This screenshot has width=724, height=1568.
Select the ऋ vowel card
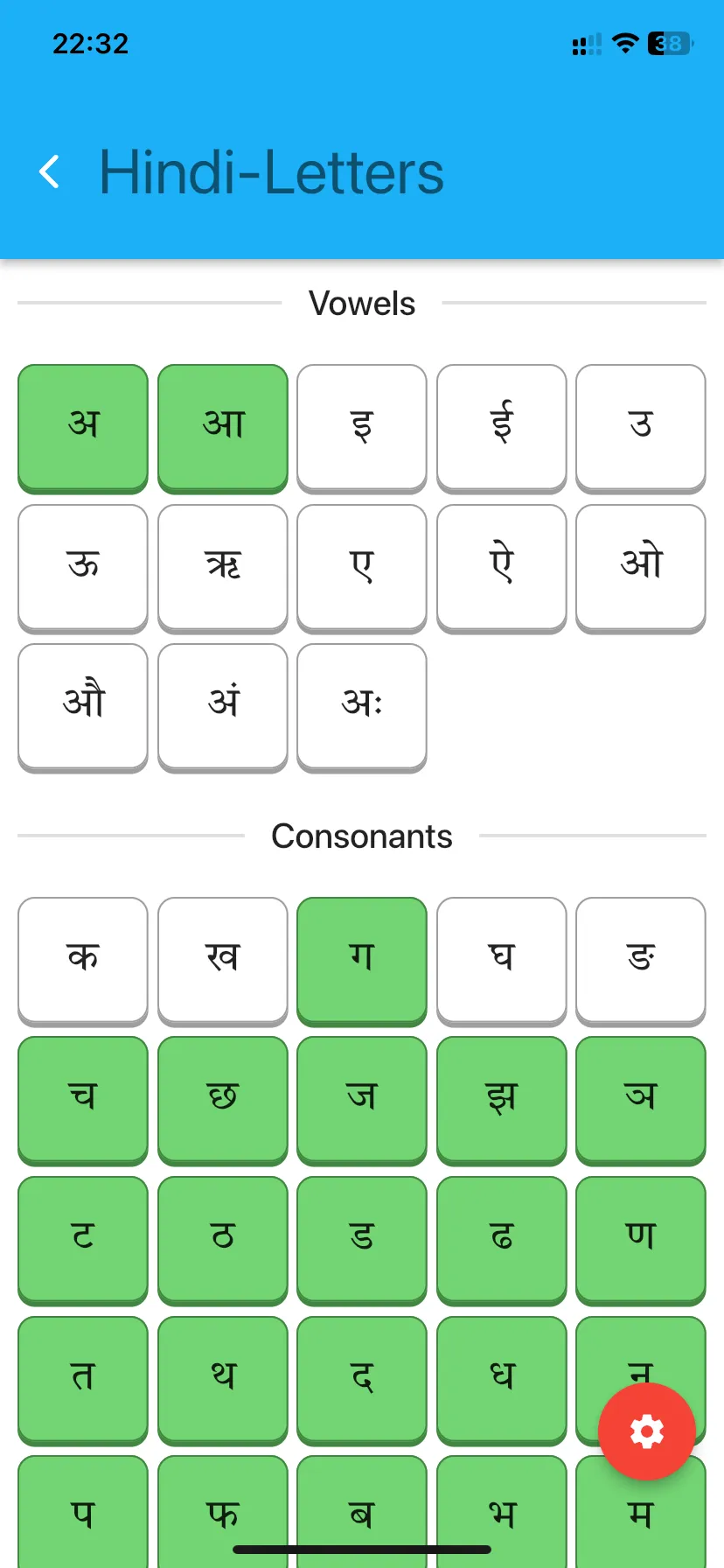pyautogui.click(x=222, y=567)
